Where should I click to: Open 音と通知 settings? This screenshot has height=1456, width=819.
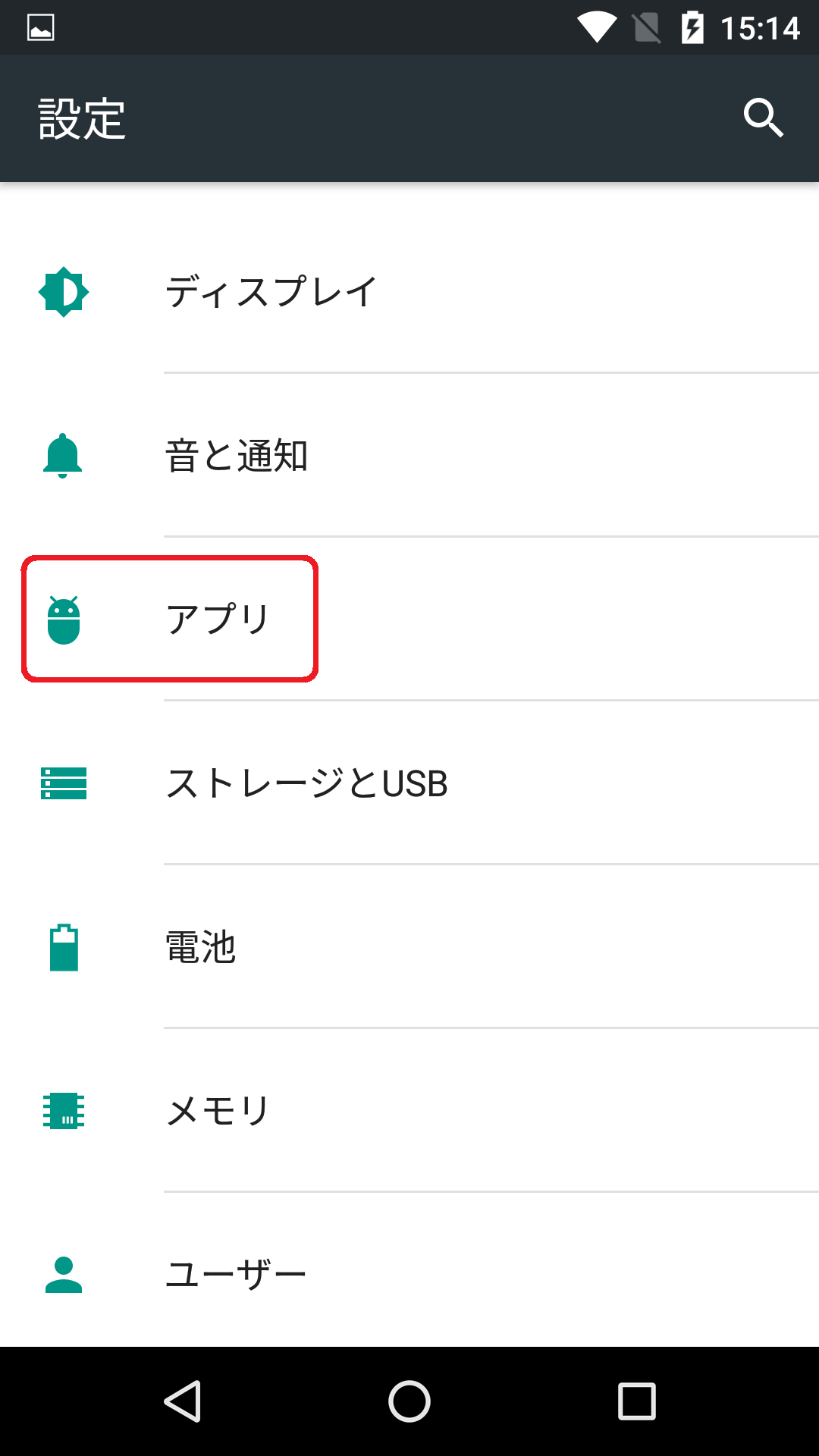coord(409,456)
